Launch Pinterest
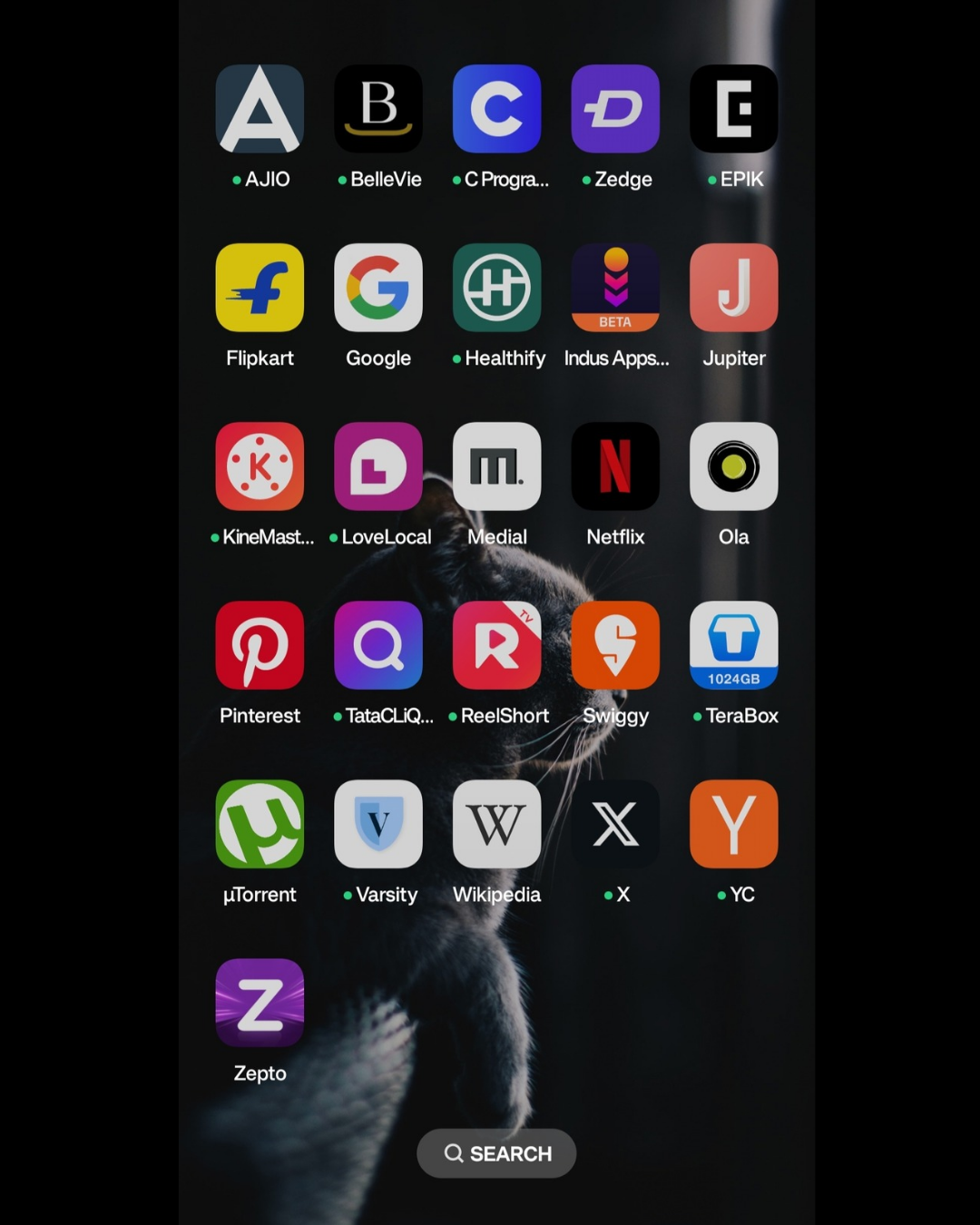The width and height of the screenshot is (980, 1225). 260,645
